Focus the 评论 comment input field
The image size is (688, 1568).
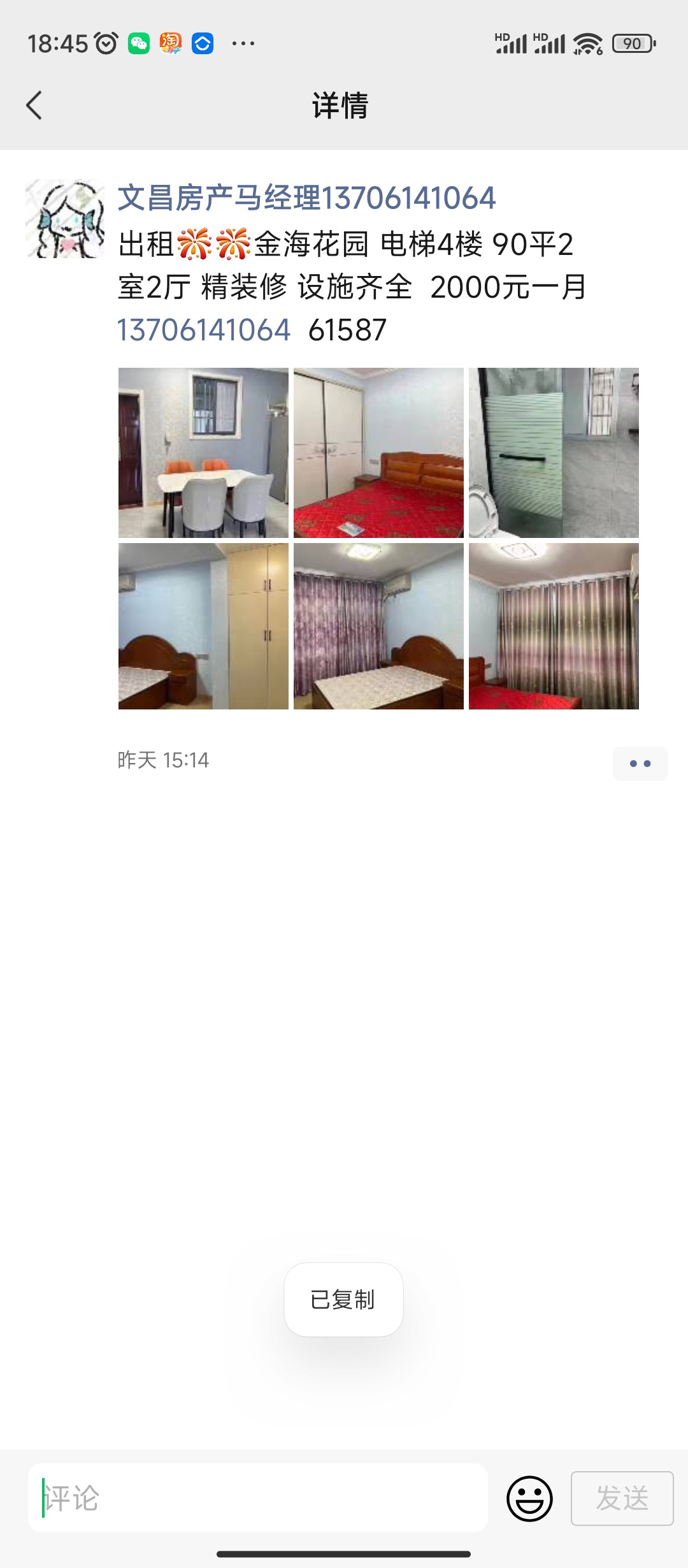(258, 1498)
